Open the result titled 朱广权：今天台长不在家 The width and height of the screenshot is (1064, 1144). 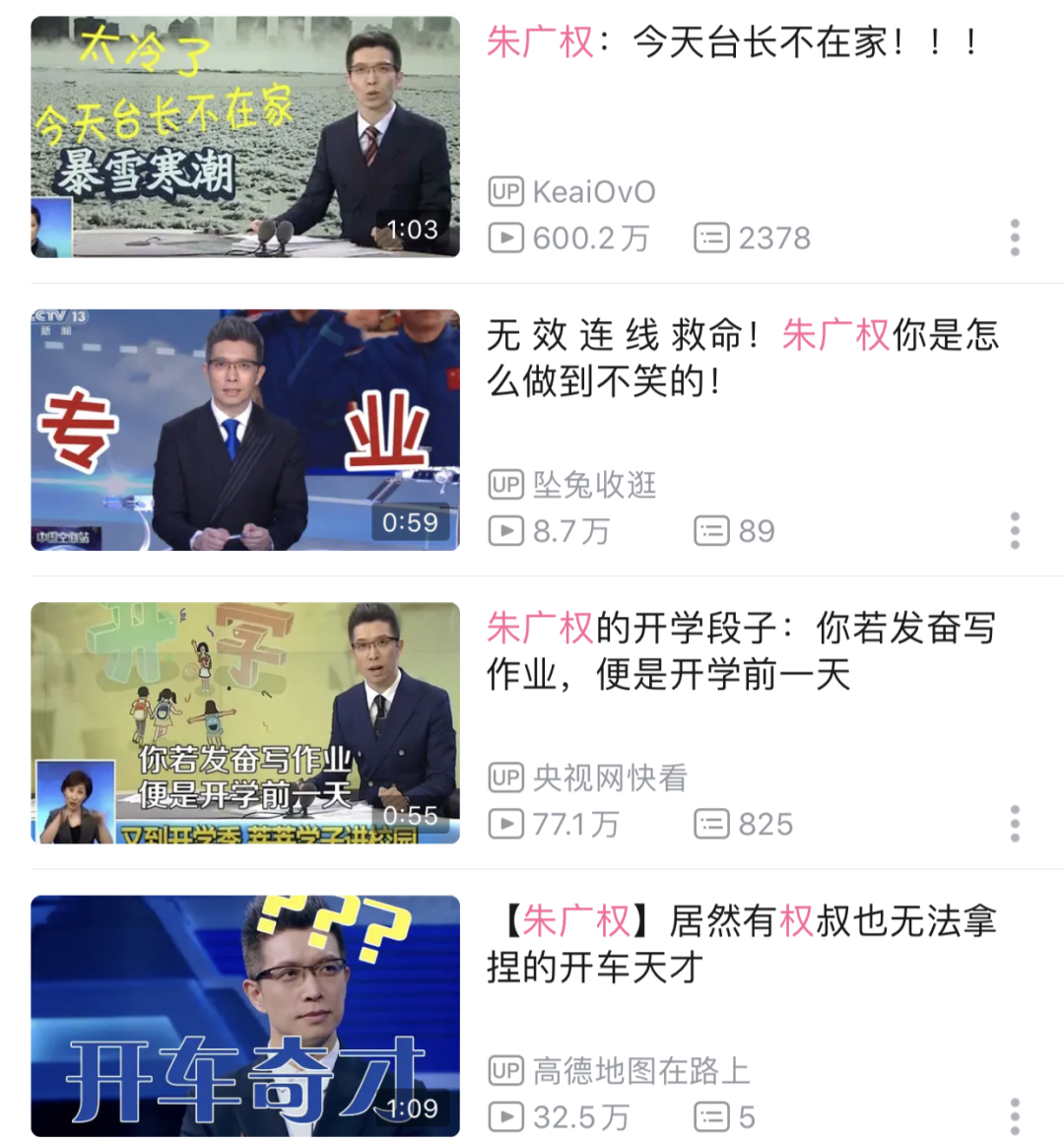pos(732,42)
